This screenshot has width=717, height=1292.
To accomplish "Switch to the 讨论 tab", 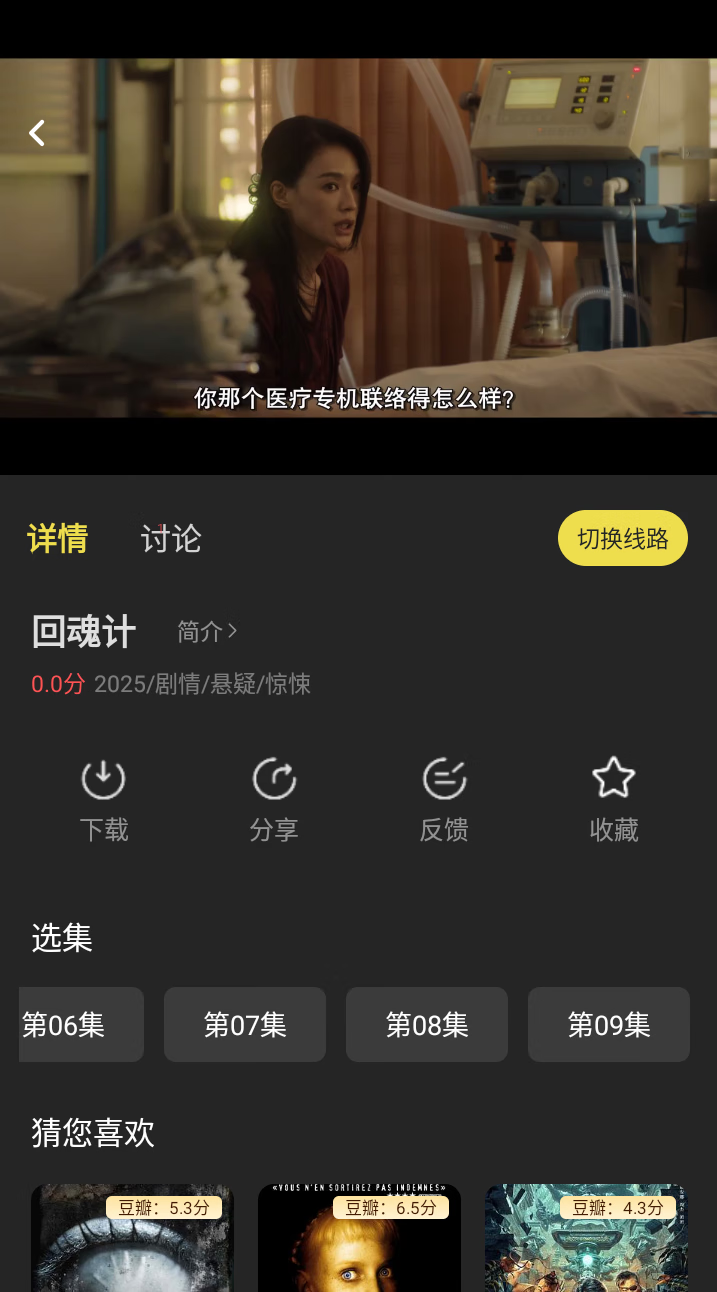I will pyautogui.click(x=171, y=539).
